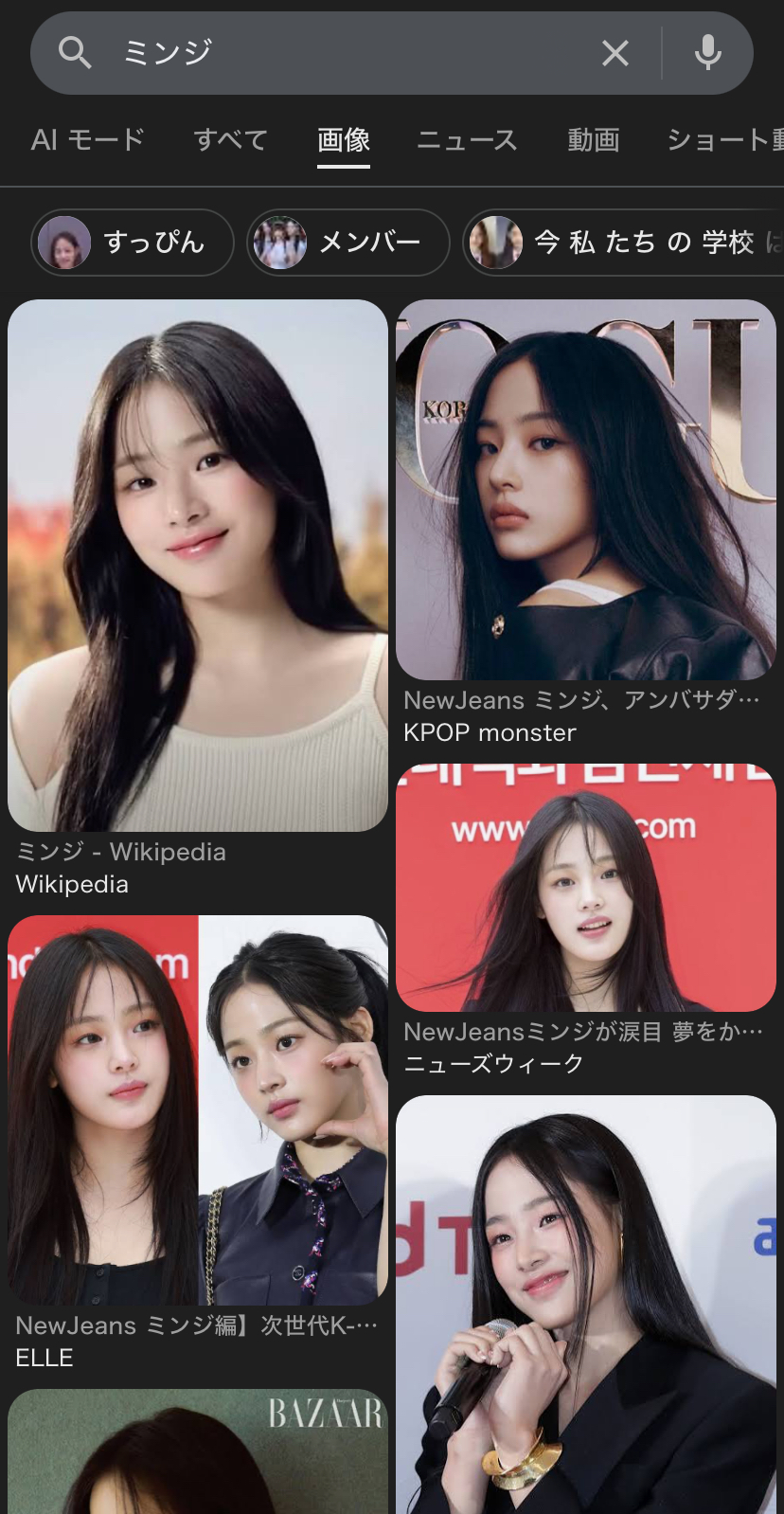Image resolution: width=784 pixels, height=1514 pixels.
Task: Switch to the ニュース tab
Action: (x=467, y=140)
